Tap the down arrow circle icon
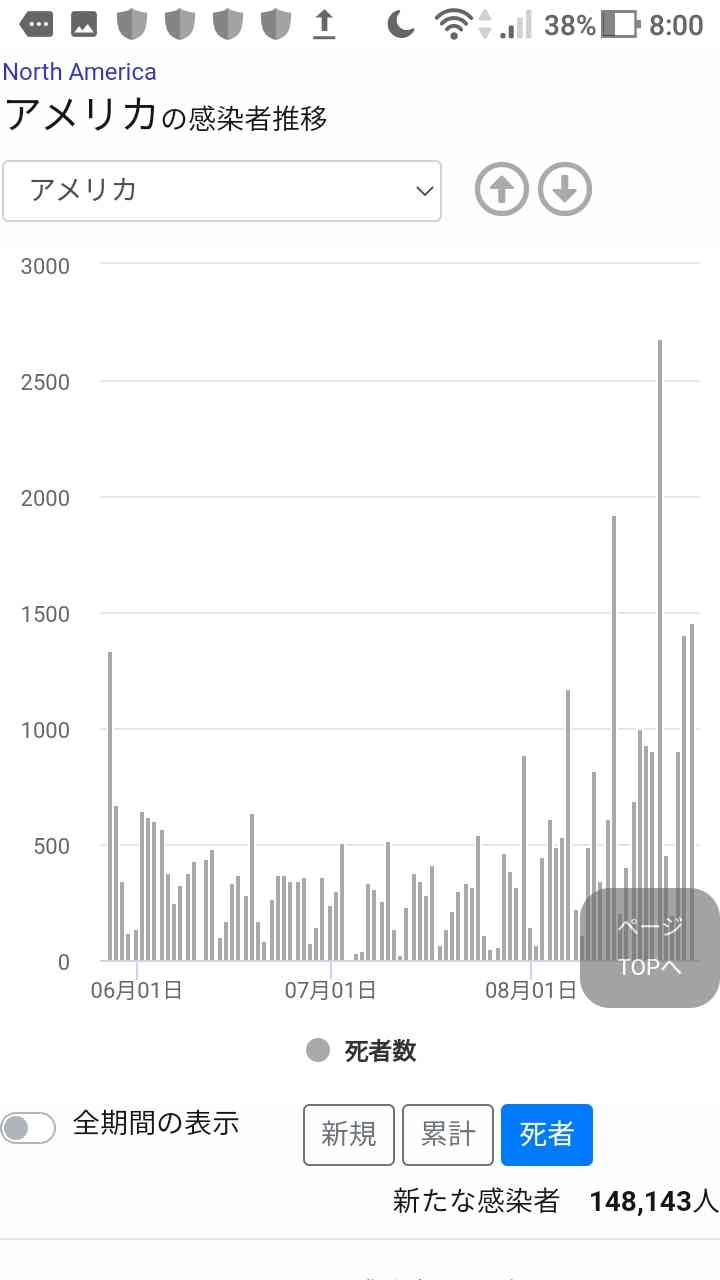This screenshot has width=720, height=1280. pos(565,189)
